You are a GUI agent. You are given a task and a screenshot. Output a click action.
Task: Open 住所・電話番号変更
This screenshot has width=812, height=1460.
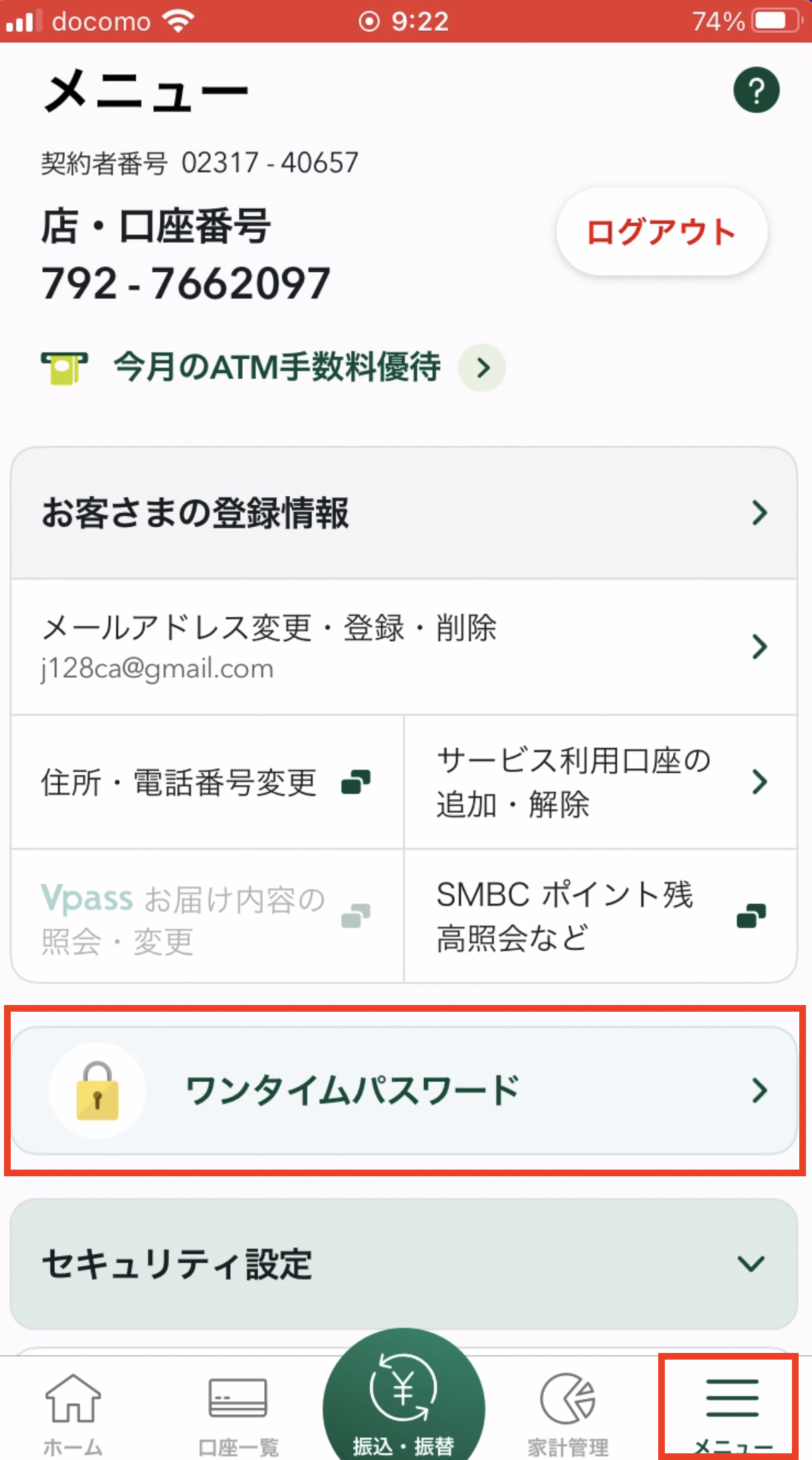[207, 782]
